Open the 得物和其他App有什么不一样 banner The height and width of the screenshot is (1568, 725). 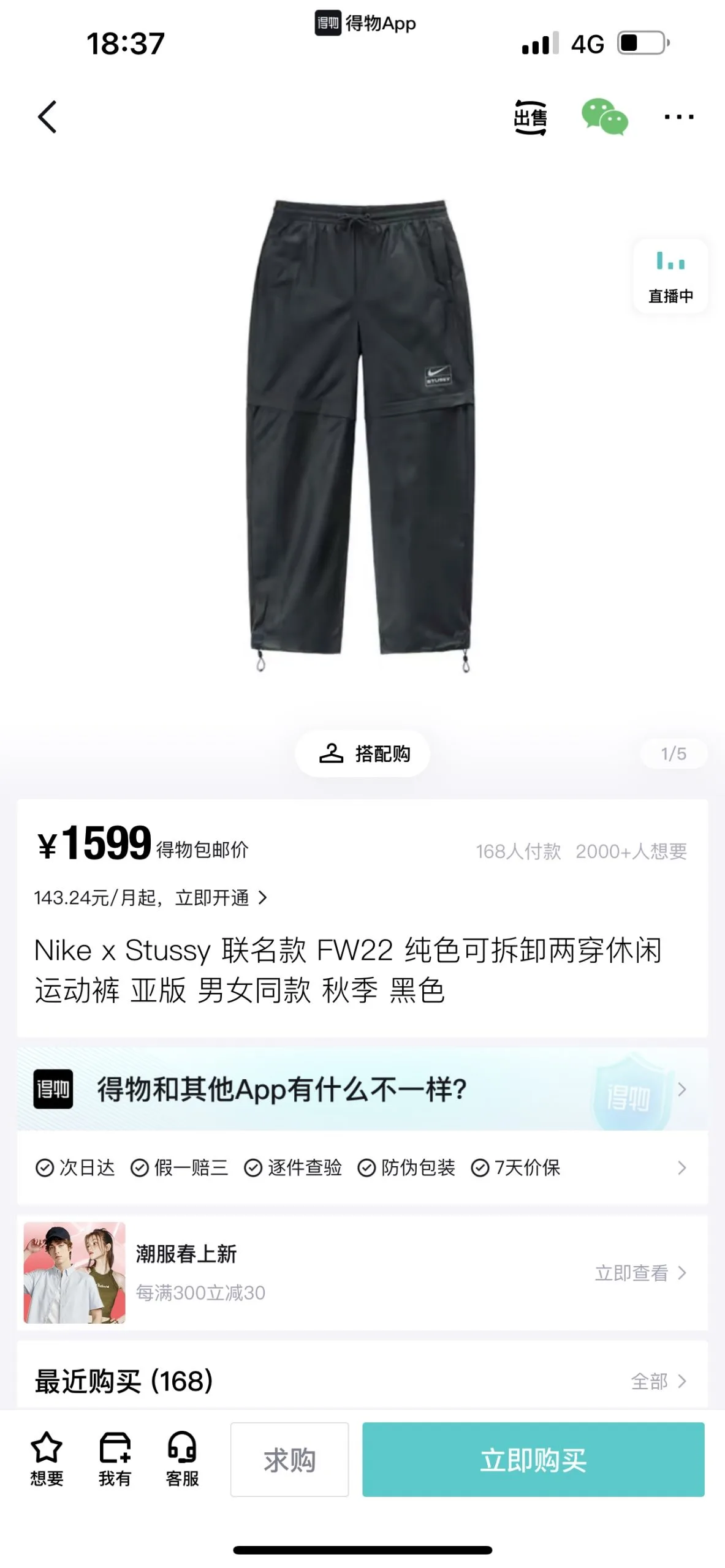(362, 1090)
